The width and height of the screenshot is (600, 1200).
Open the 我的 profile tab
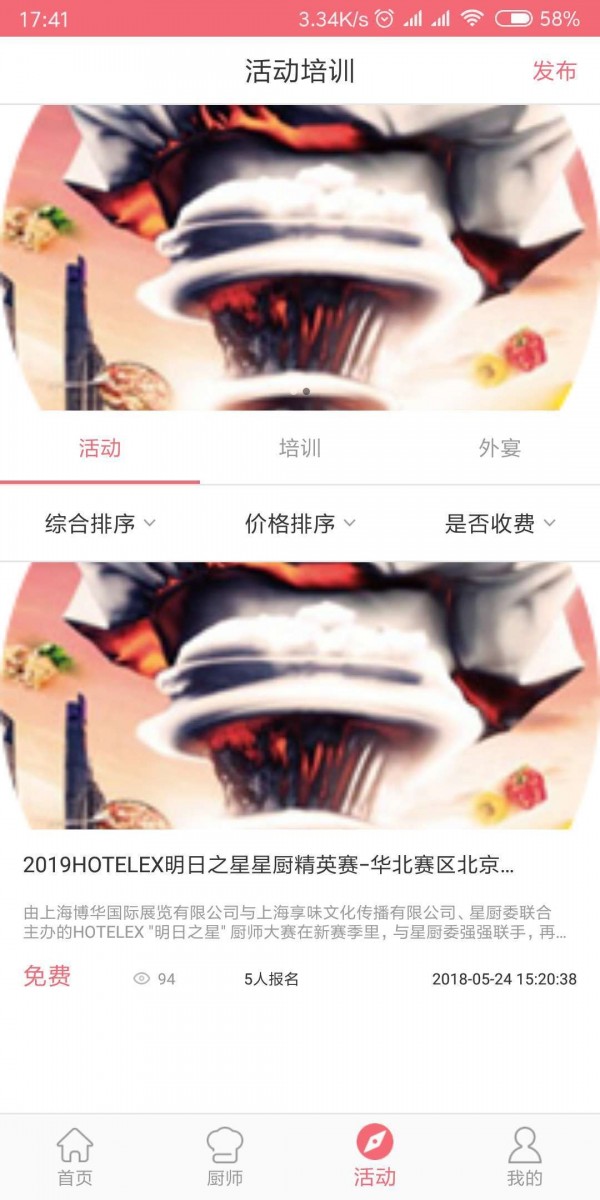(524, 1157)
